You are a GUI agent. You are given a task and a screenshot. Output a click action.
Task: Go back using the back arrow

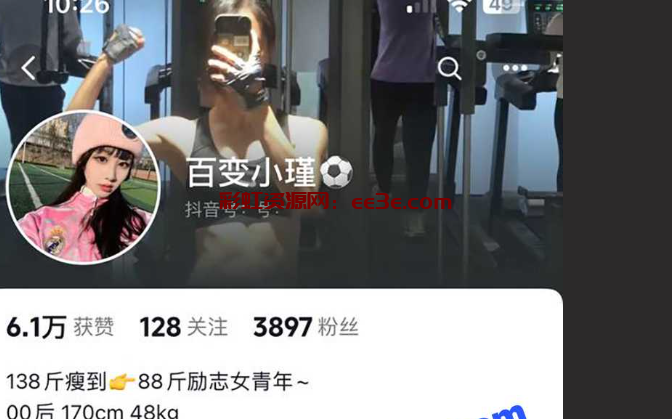point(29,68)
